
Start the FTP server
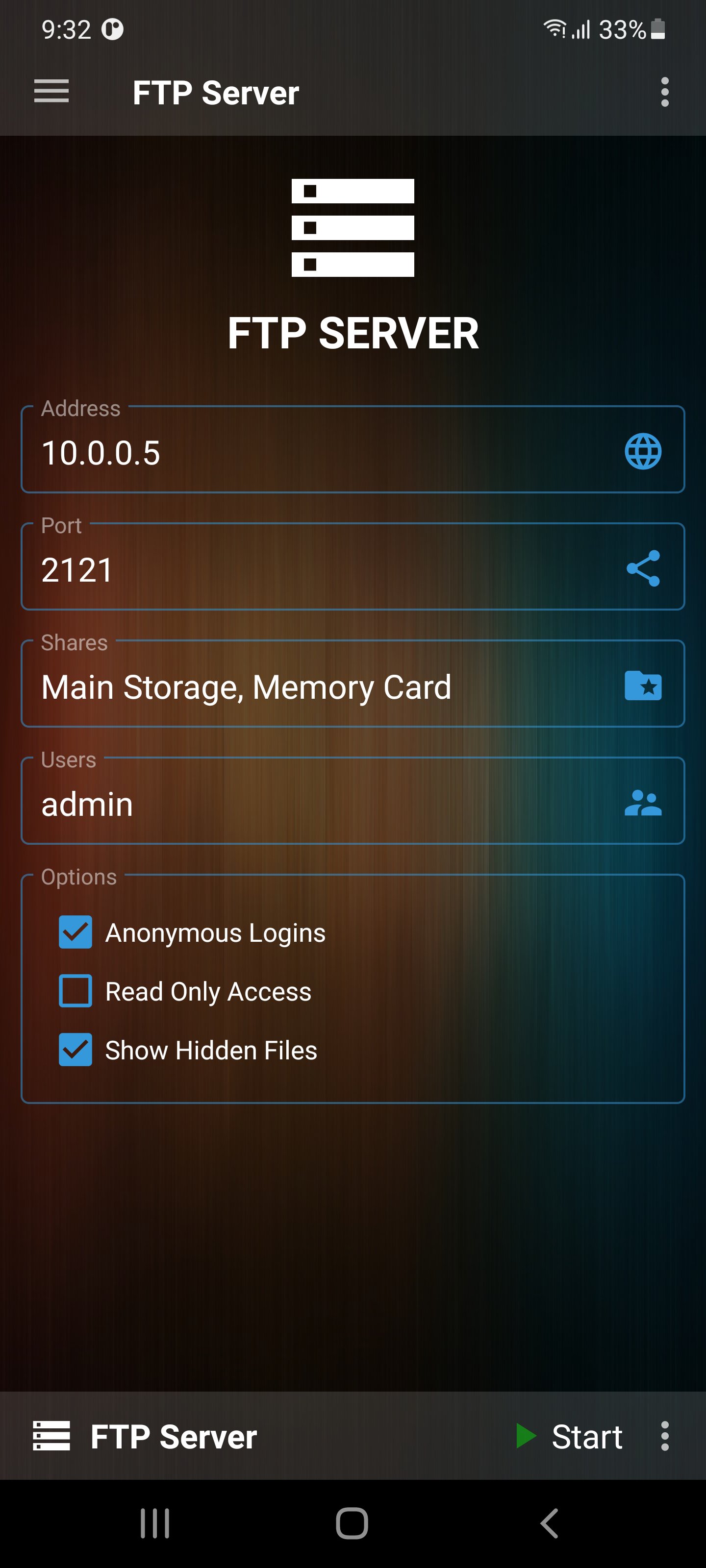coord(569,1436)
